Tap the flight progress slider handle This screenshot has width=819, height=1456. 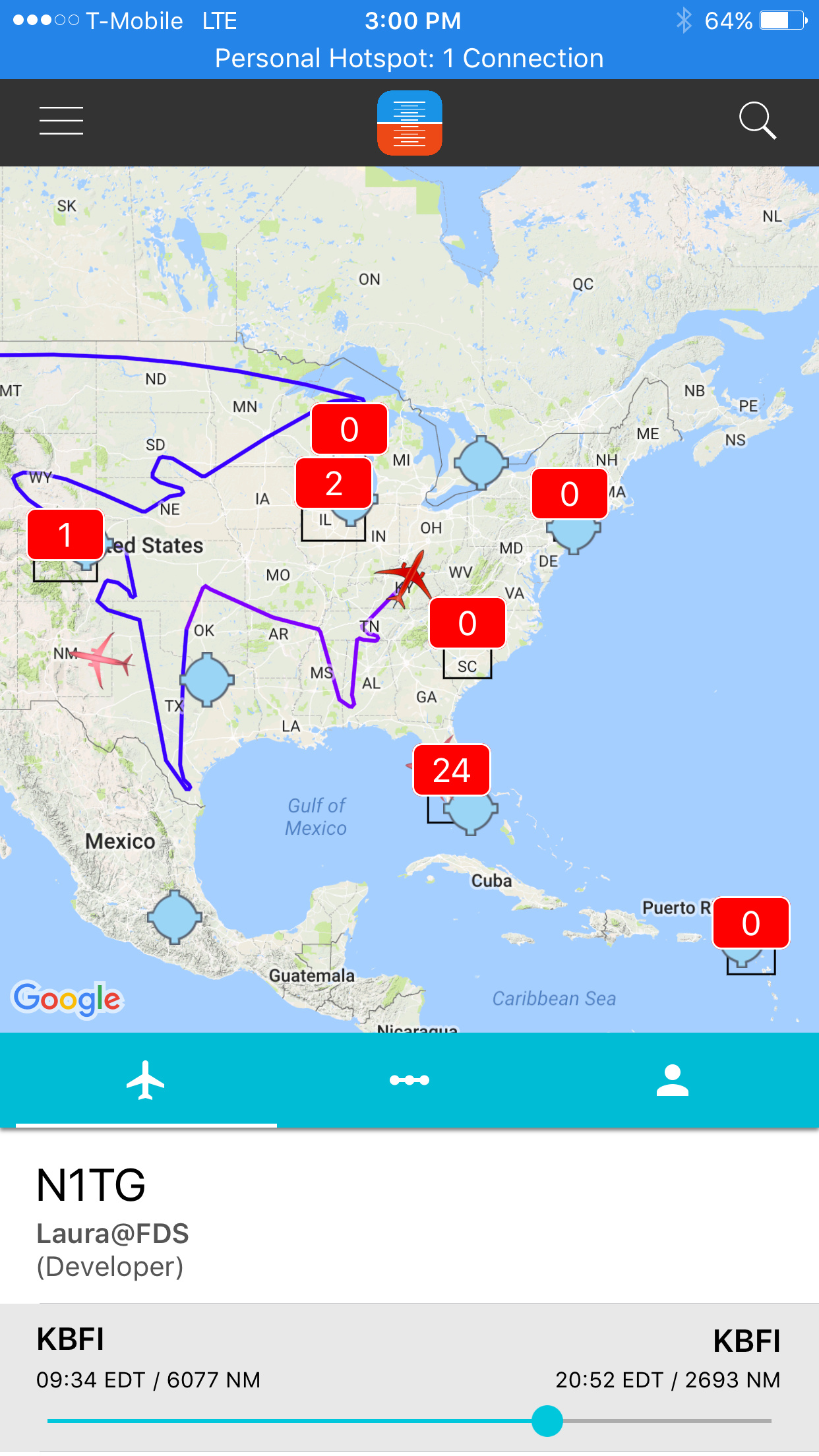(547, 1420)
